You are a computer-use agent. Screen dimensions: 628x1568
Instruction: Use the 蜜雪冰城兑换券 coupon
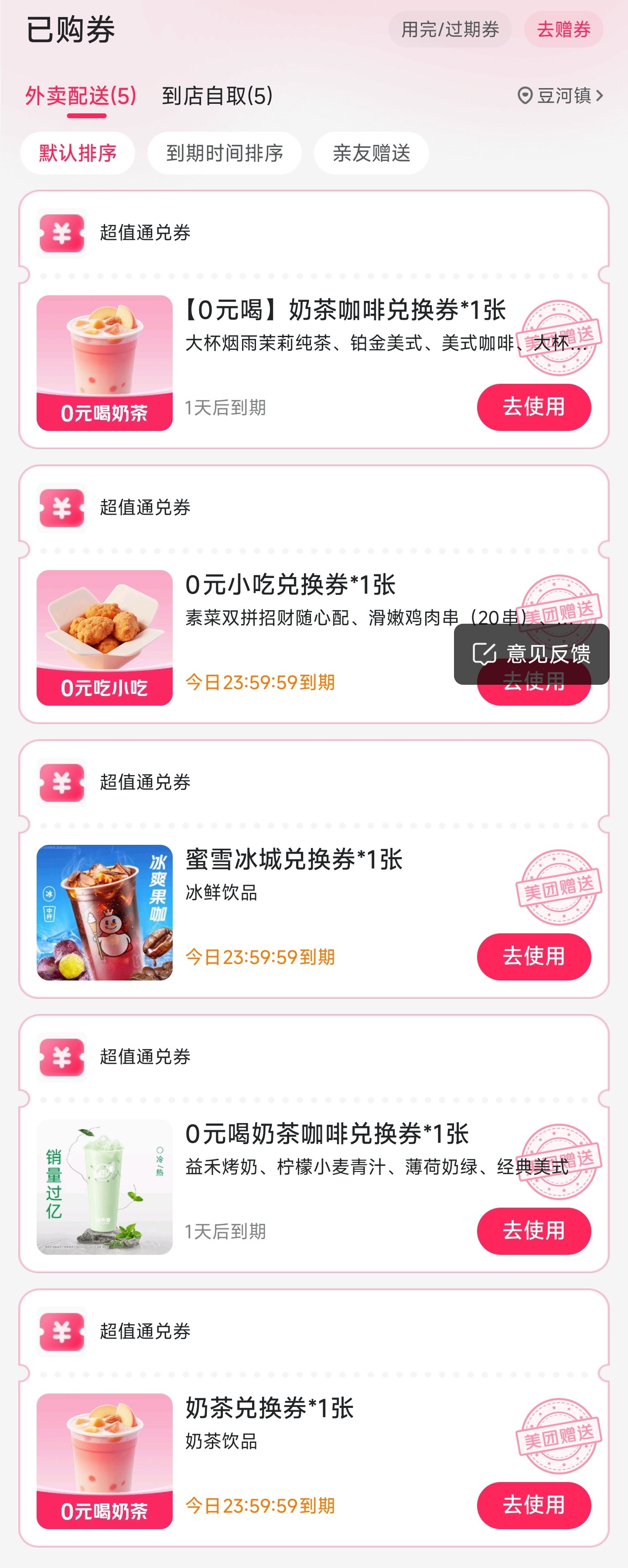(533, 956)
